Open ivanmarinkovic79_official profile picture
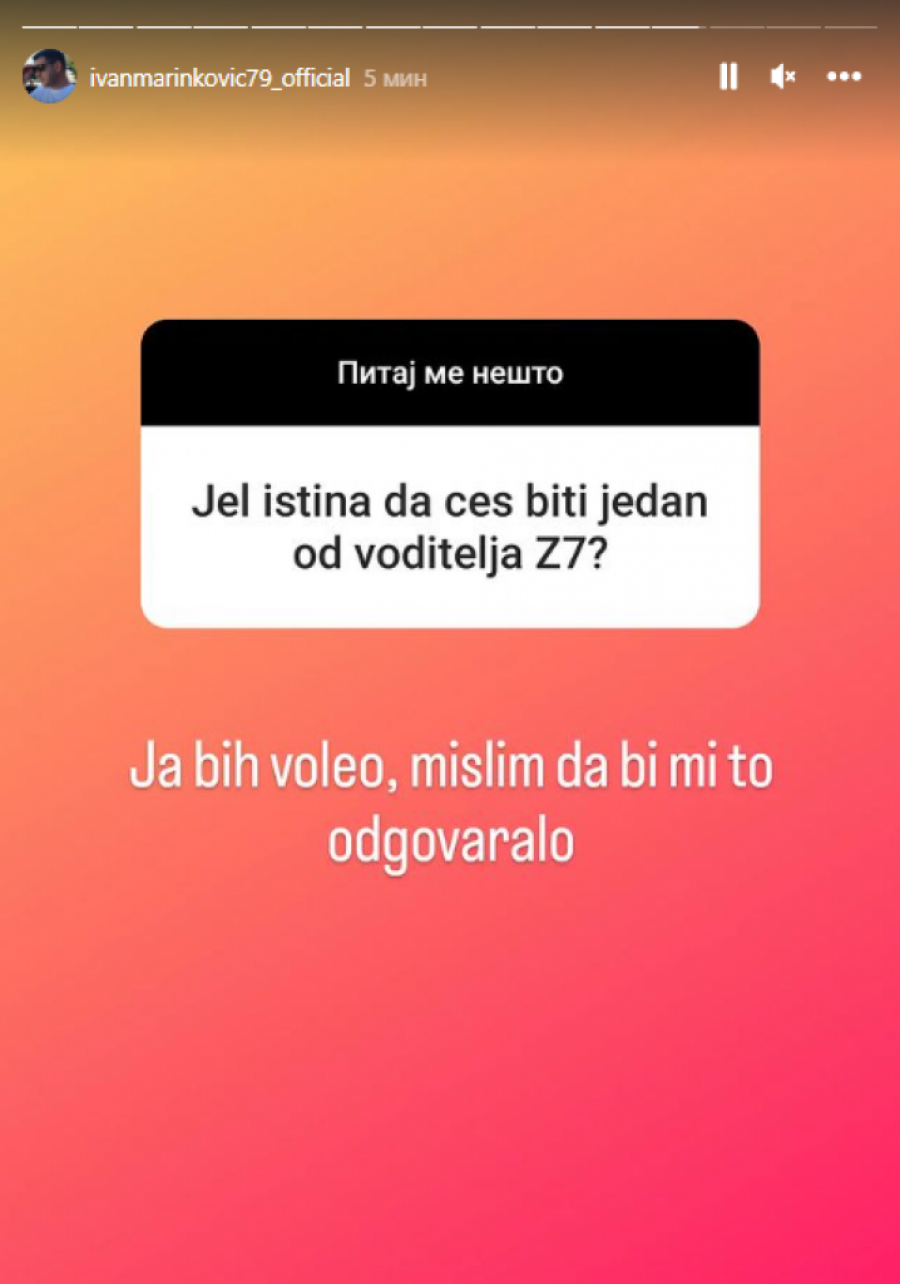This screenshot has height=1284, width=900. 49,76
